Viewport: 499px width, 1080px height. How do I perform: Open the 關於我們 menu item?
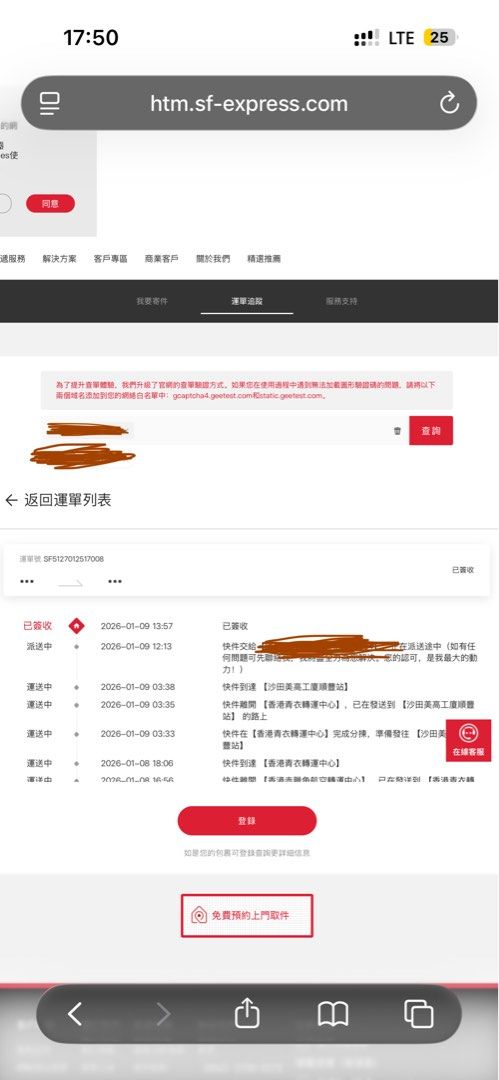coord(213,259)
